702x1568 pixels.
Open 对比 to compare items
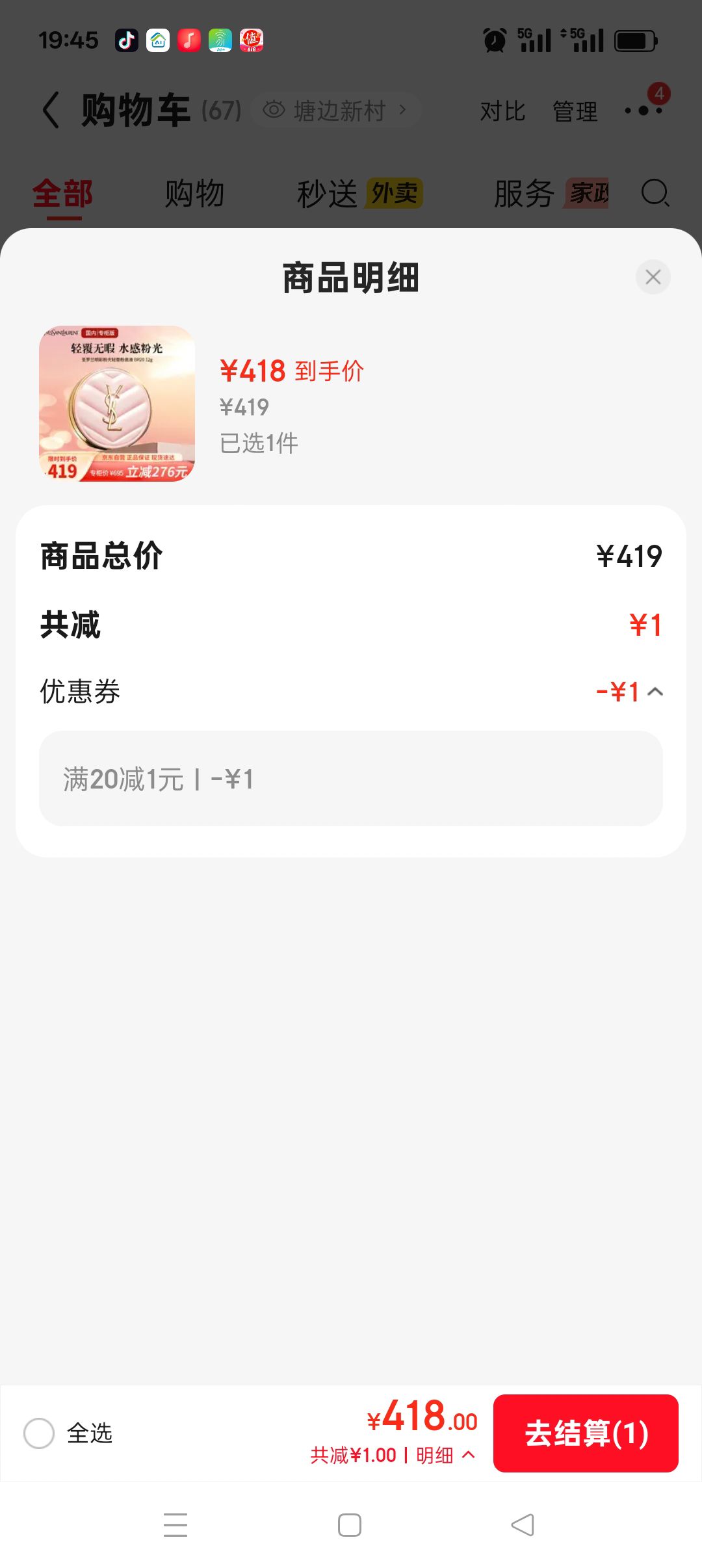502,111
